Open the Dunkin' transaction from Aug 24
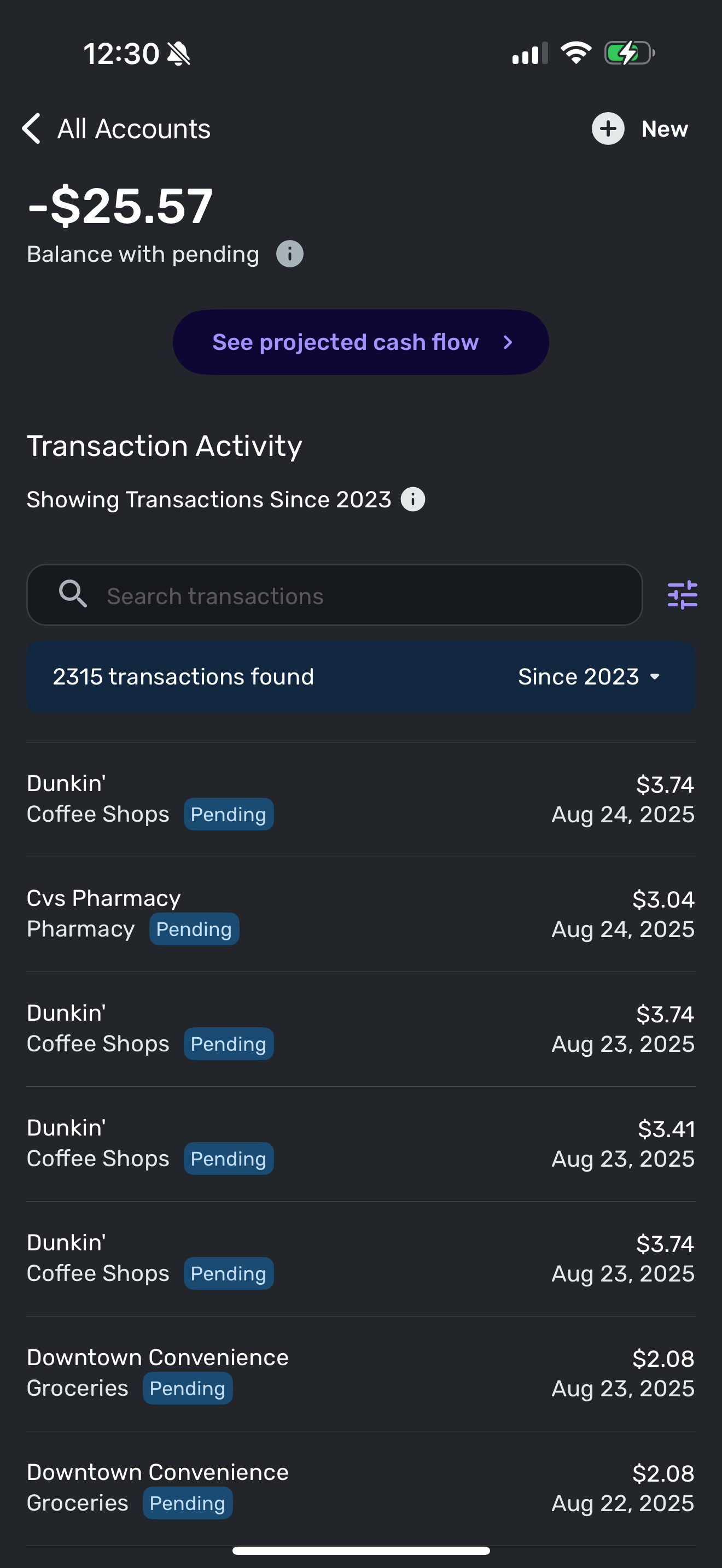Image resolution: width=722 pixels, height=1568 pixels. 360,799
